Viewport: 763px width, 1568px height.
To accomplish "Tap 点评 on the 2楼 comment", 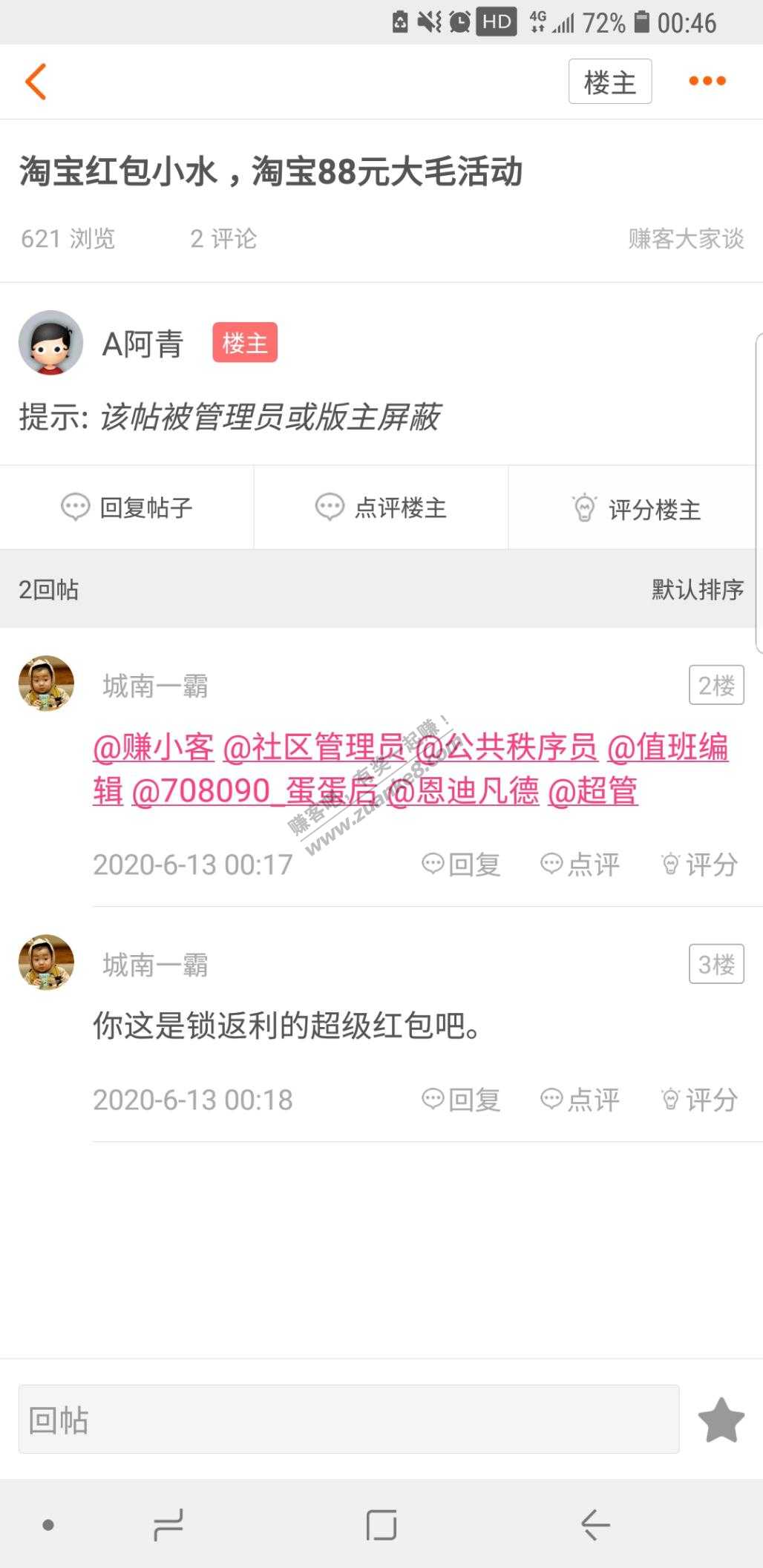I will click(580, 865).
